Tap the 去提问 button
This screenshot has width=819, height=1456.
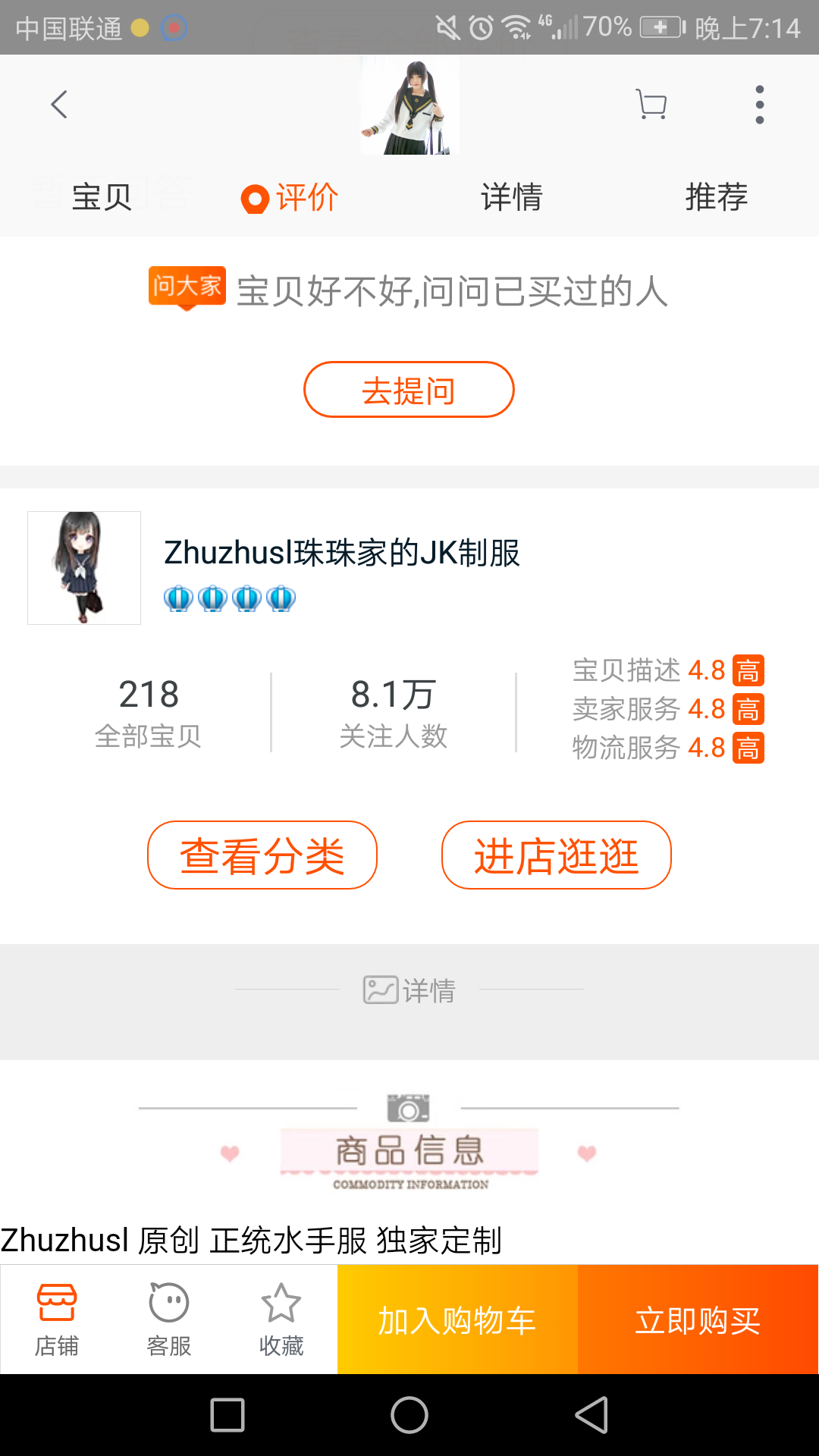pyautogui.click(x=409, y=390)
